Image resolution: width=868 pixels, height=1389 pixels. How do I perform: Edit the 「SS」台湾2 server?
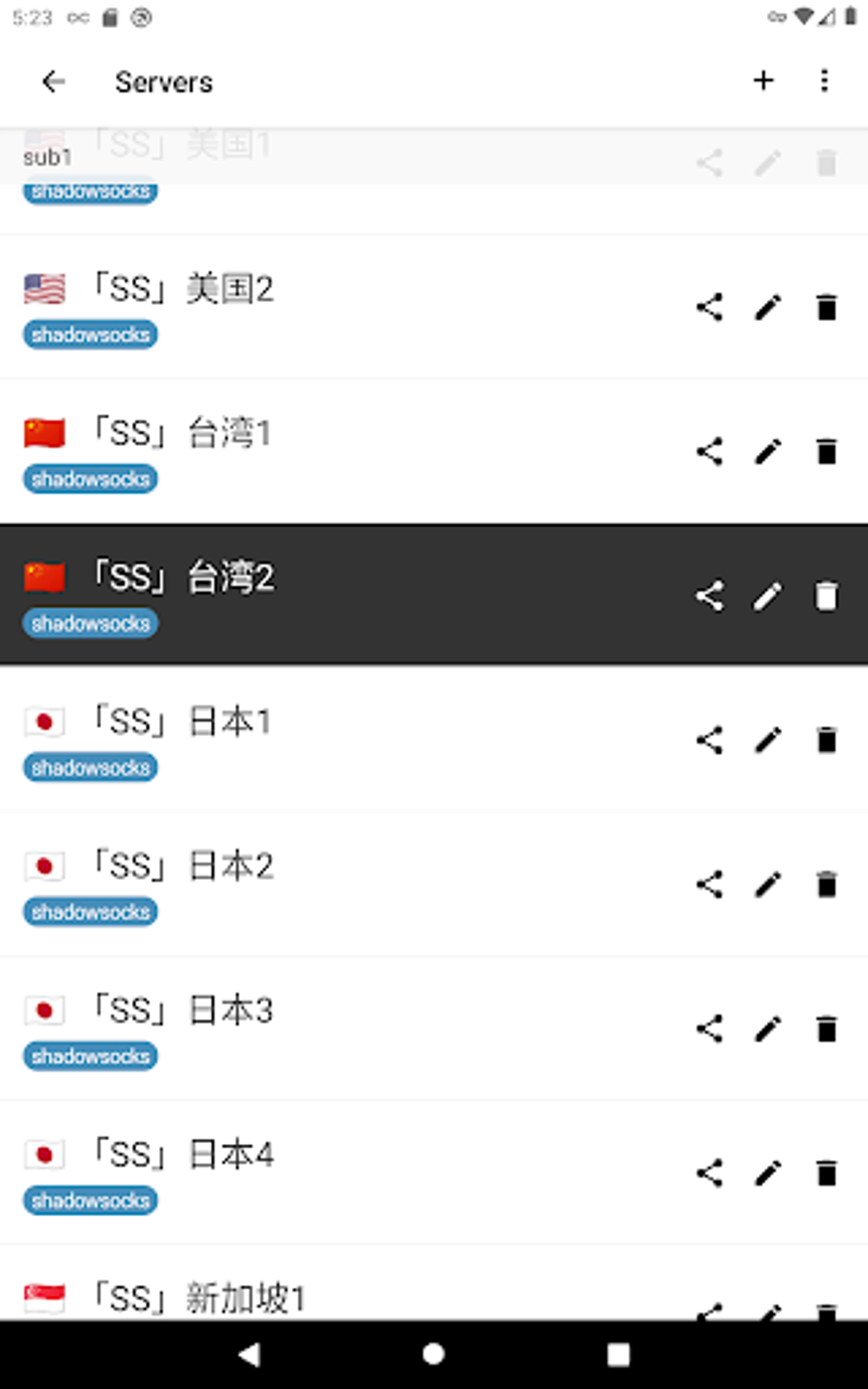[768, 596]
